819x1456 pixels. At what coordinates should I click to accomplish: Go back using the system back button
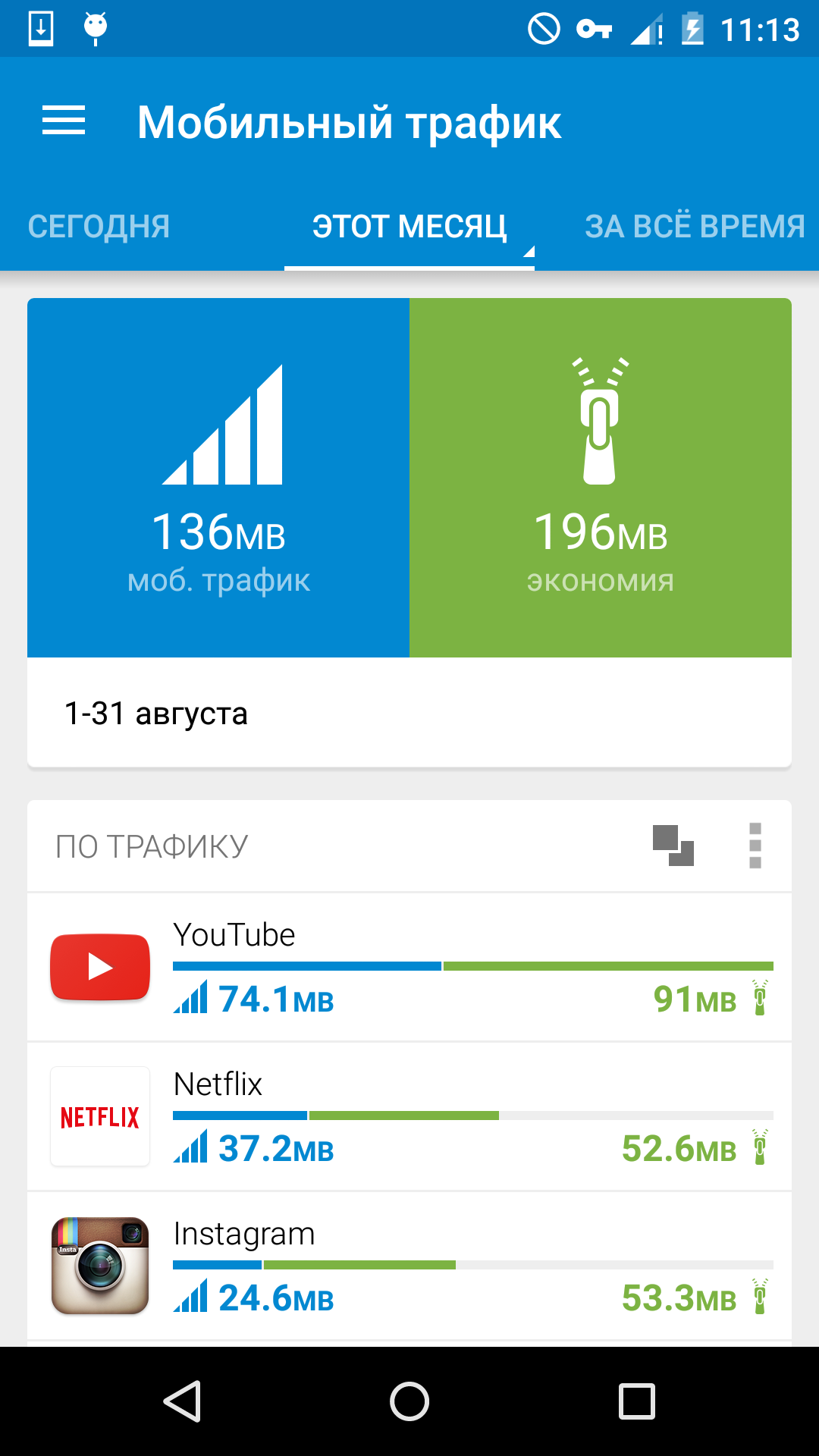pyautogui.click(x=182, y=1401)
